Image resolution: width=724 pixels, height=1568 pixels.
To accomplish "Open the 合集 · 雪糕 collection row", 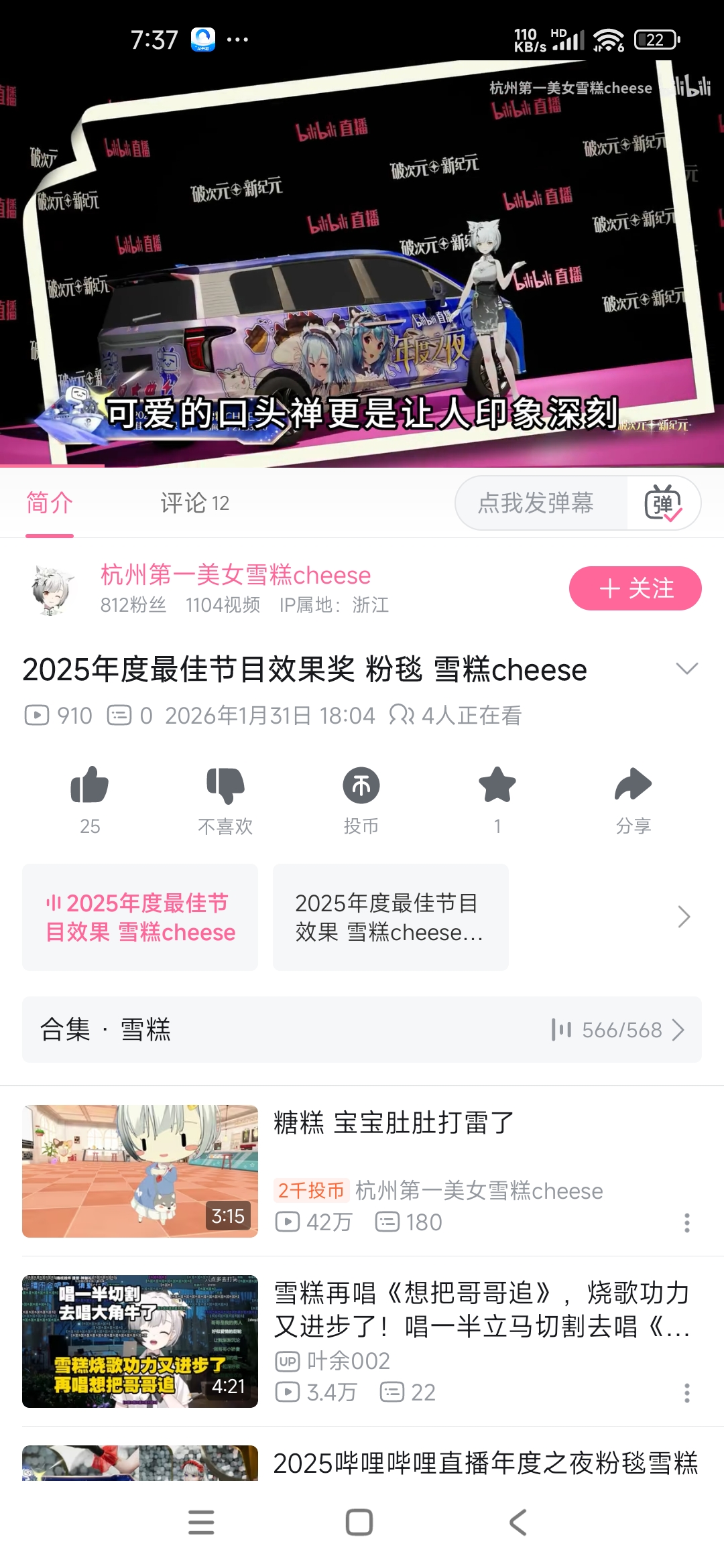I will pyautogui.click(x=362, y=1029).
